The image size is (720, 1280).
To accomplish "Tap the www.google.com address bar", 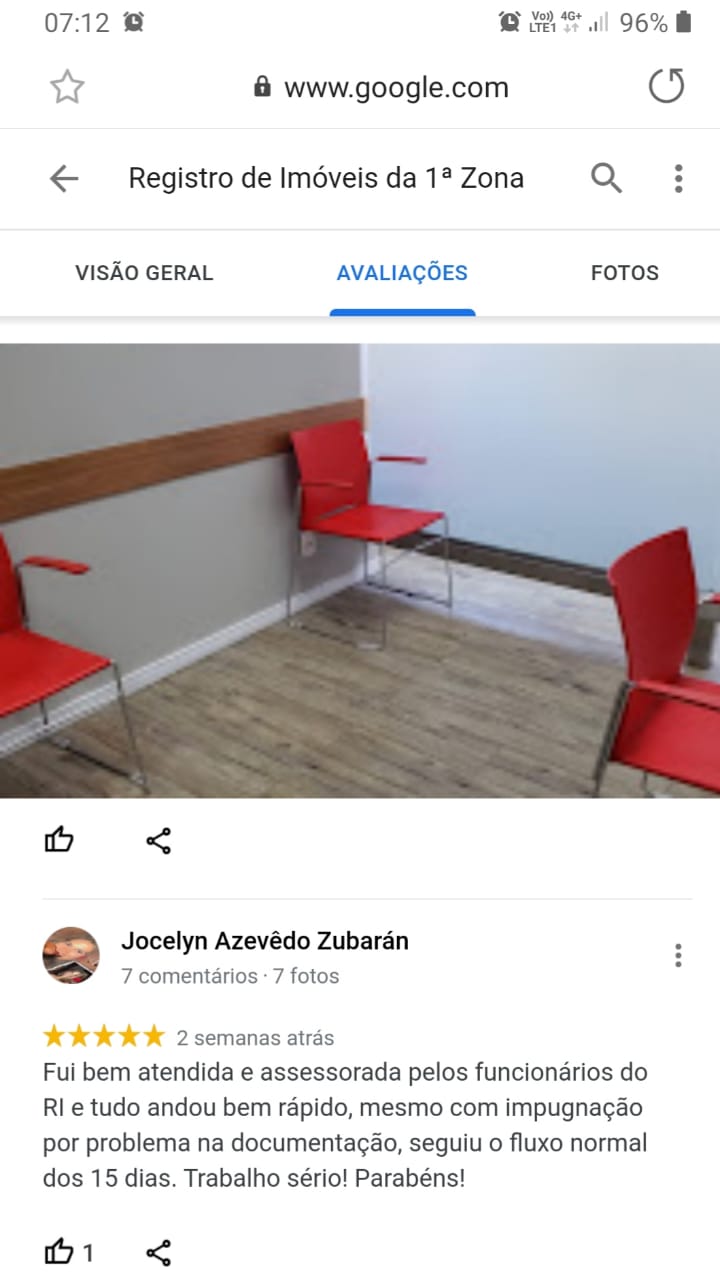I will tap(382, 88).
